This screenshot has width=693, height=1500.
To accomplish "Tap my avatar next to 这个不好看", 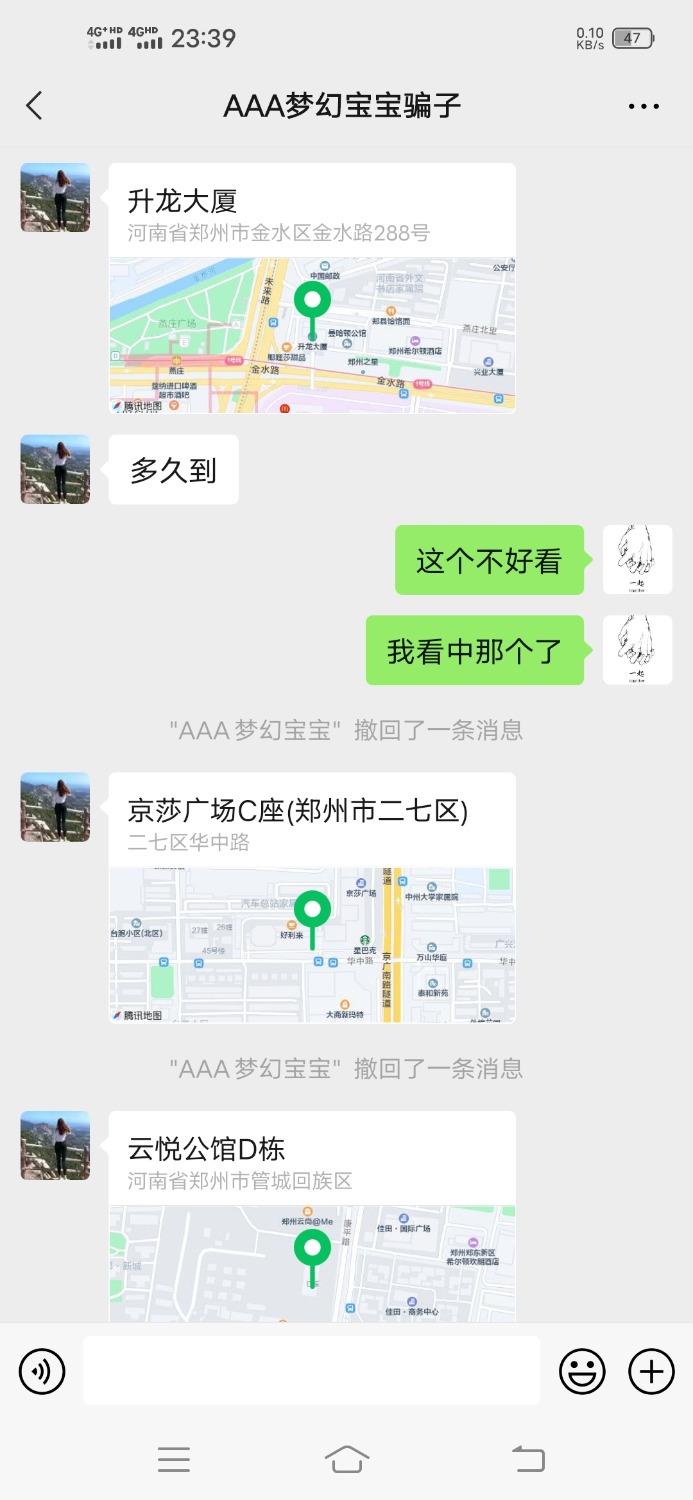I will [637, 560].
